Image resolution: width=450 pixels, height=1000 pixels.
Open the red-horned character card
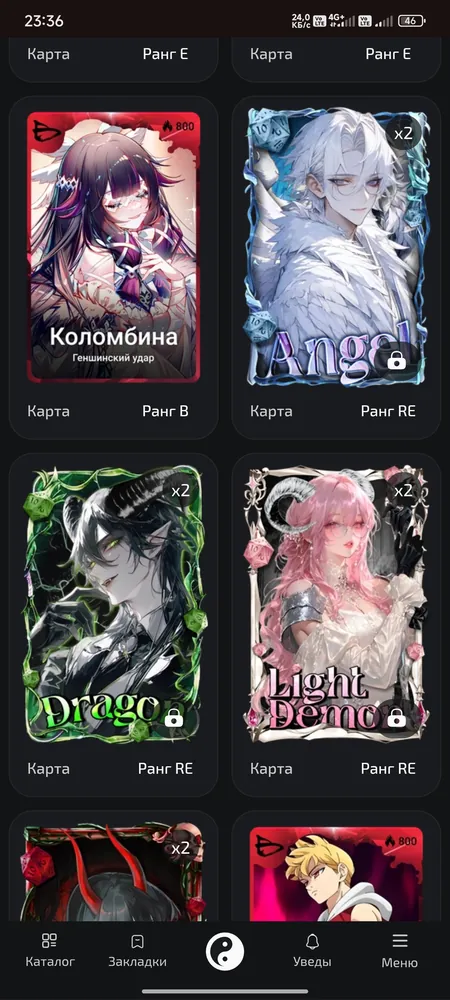tap(113, 874)
